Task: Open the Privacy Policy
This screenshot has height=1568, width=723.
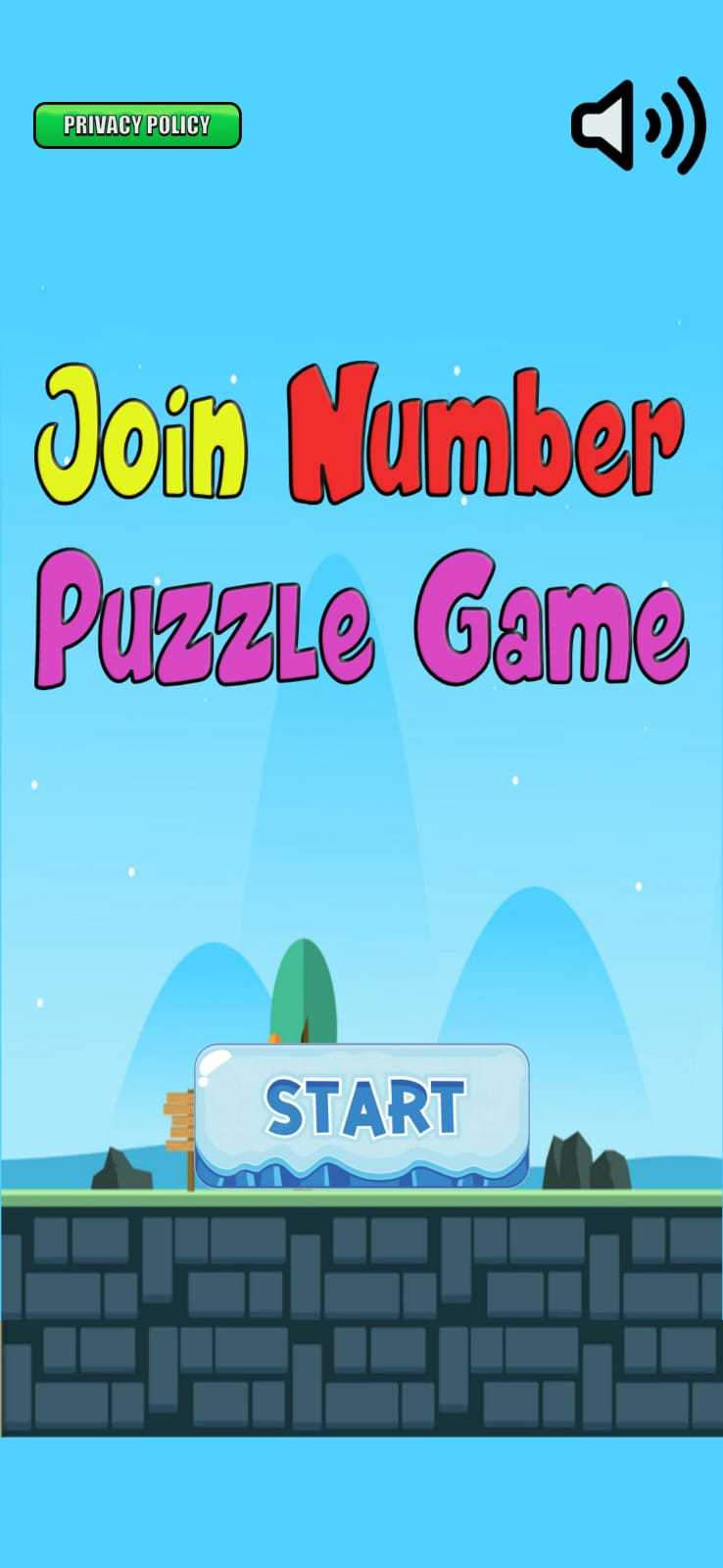Action: (137, 125)
